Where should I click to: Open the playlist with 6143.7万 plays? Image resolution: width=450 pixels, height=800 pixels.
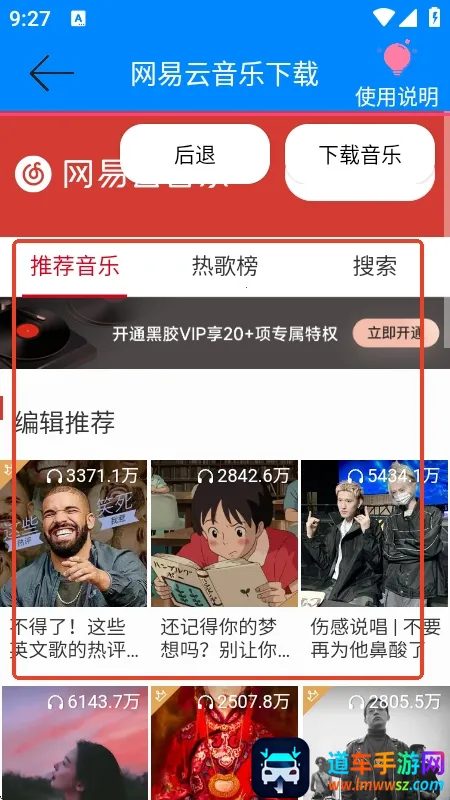(x=74, y=743)
